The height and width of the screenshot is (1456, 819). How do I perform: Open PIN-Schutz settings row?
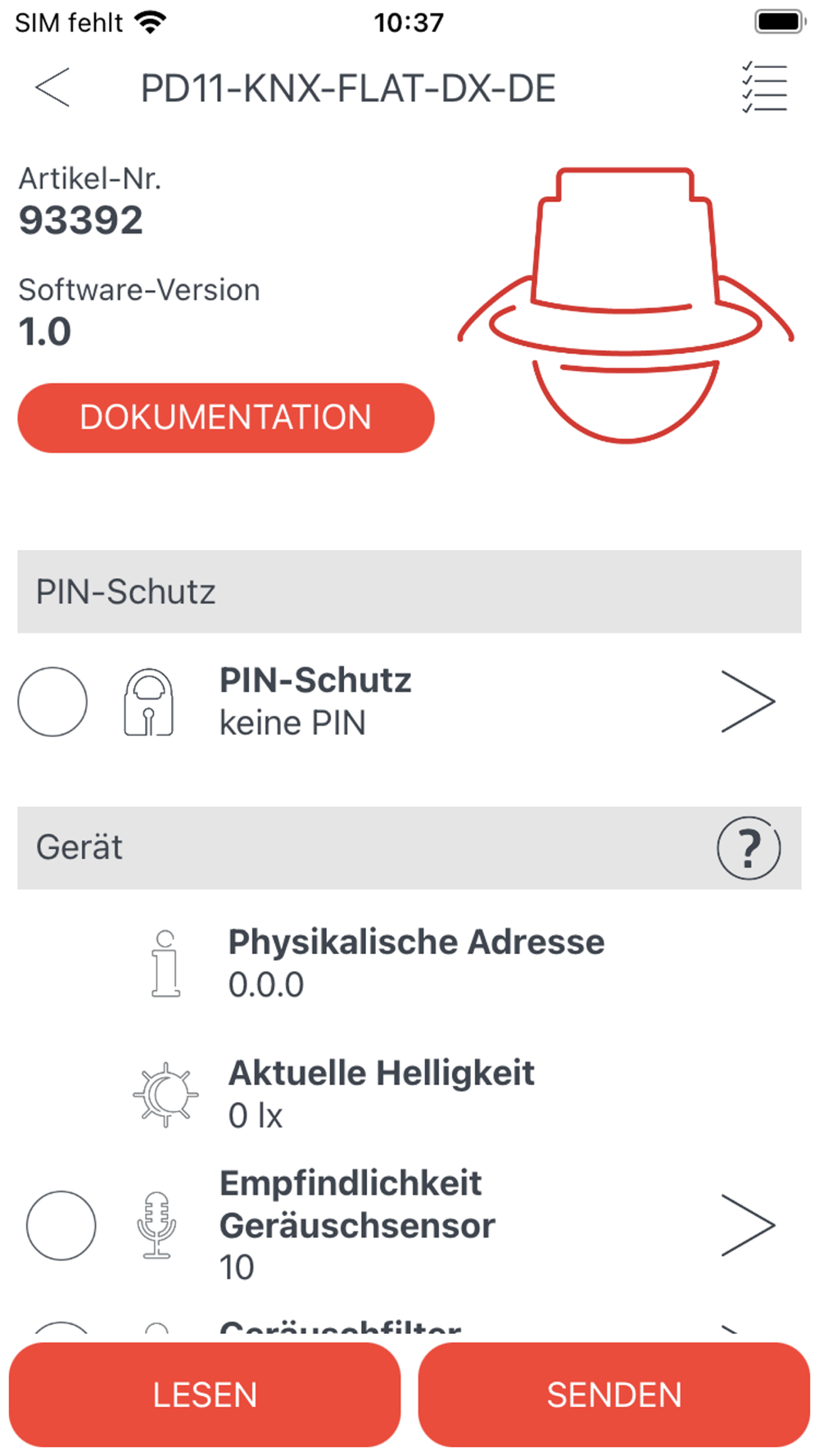point(747,702)
